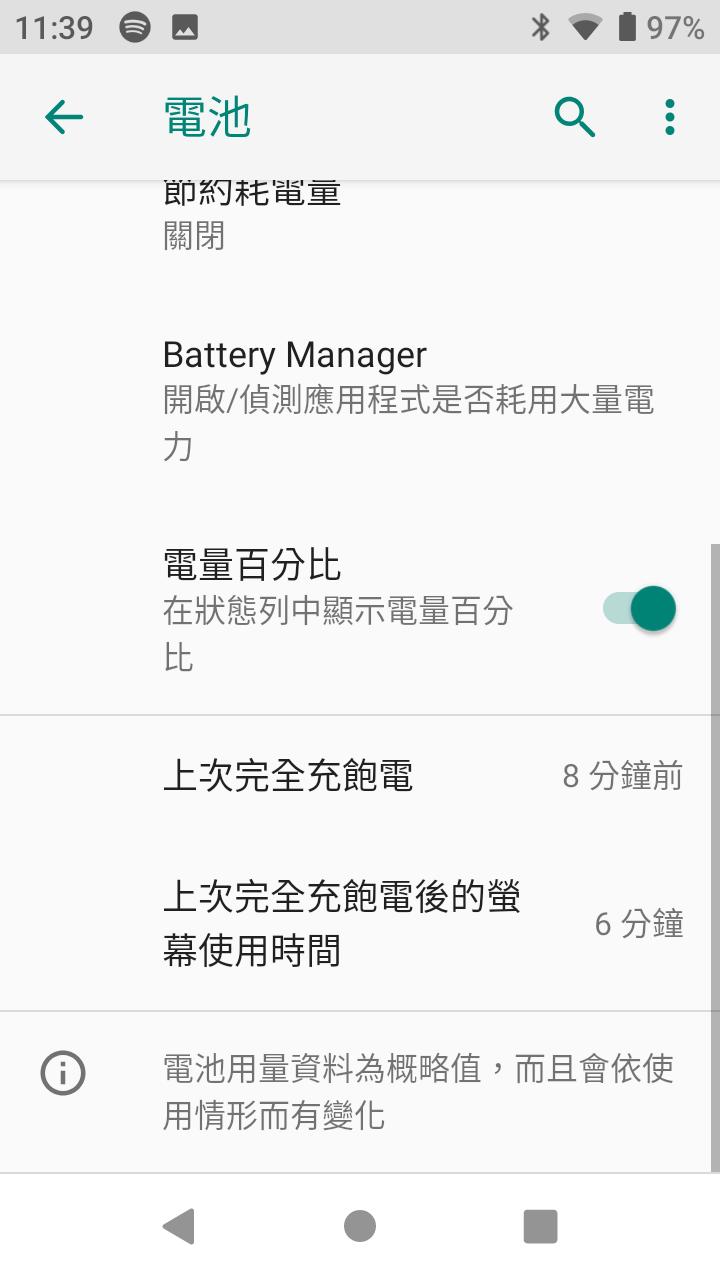The width and height of the screenshot is (720, 1280).
Task: Tap the 6 分鐘 screen time value
Action: pos(637,924)
